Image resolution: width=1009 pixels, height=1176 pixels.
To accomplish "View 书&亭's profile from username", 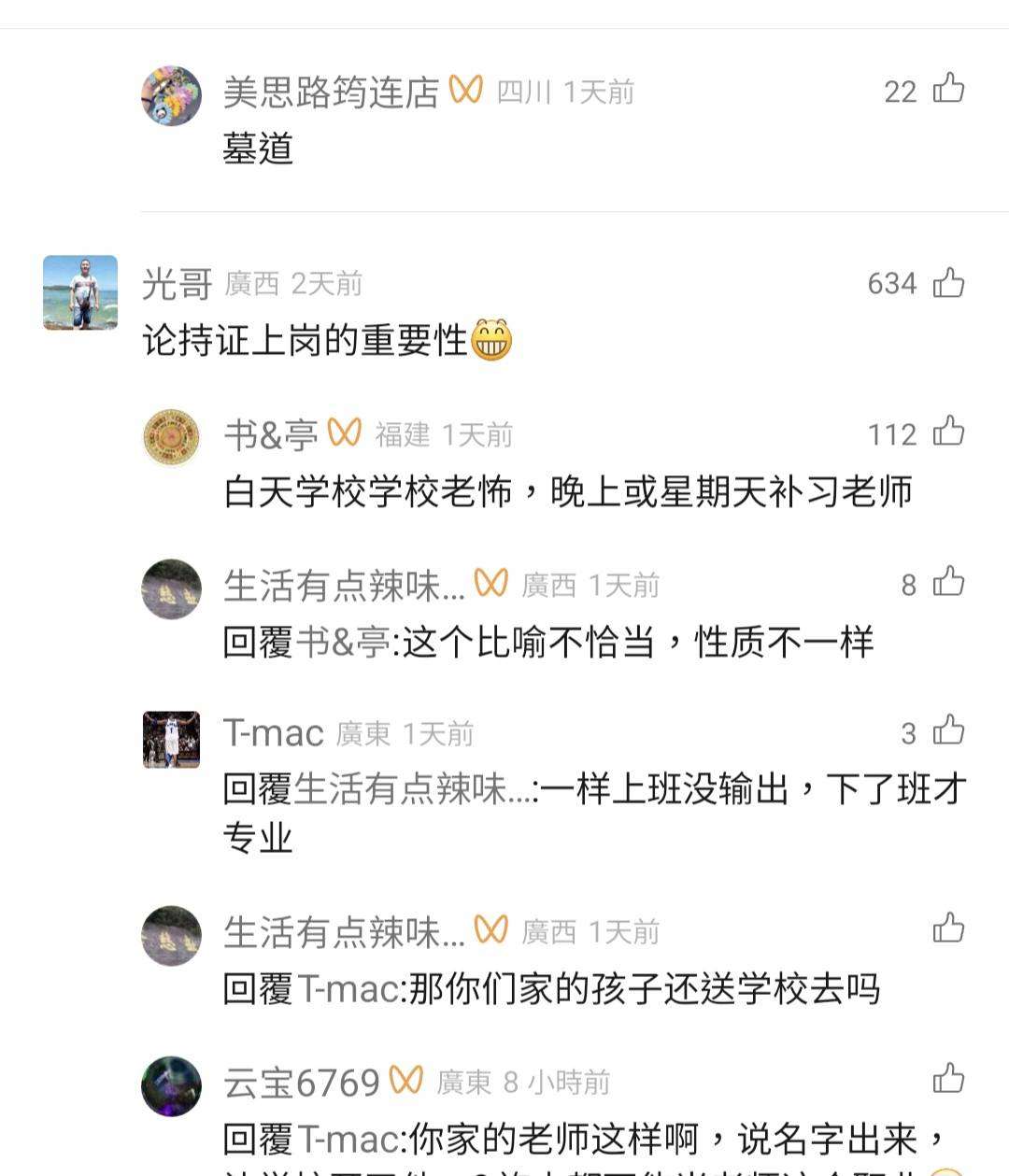I will tap(271, 435).
